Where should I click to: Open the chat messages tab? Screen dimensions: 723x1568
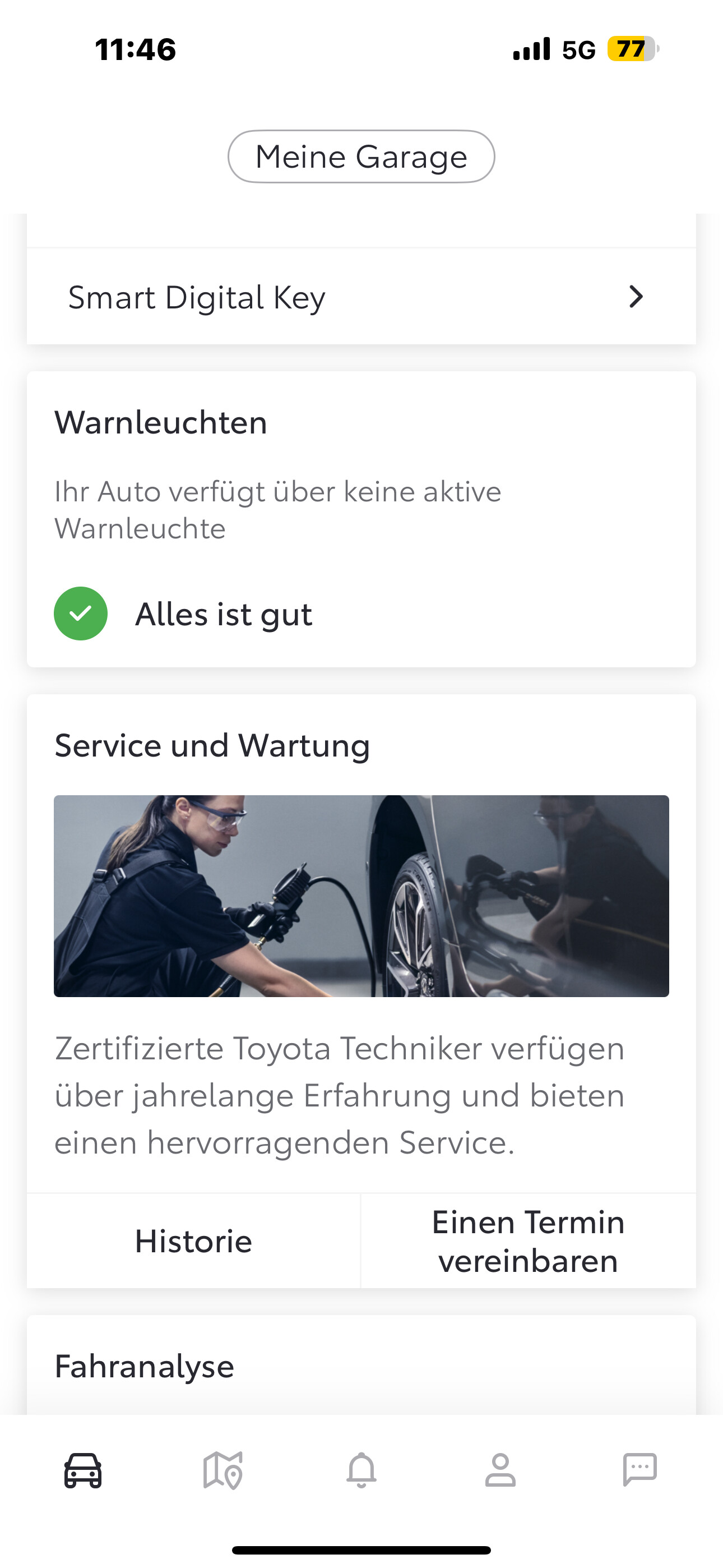coord(639,1470)
